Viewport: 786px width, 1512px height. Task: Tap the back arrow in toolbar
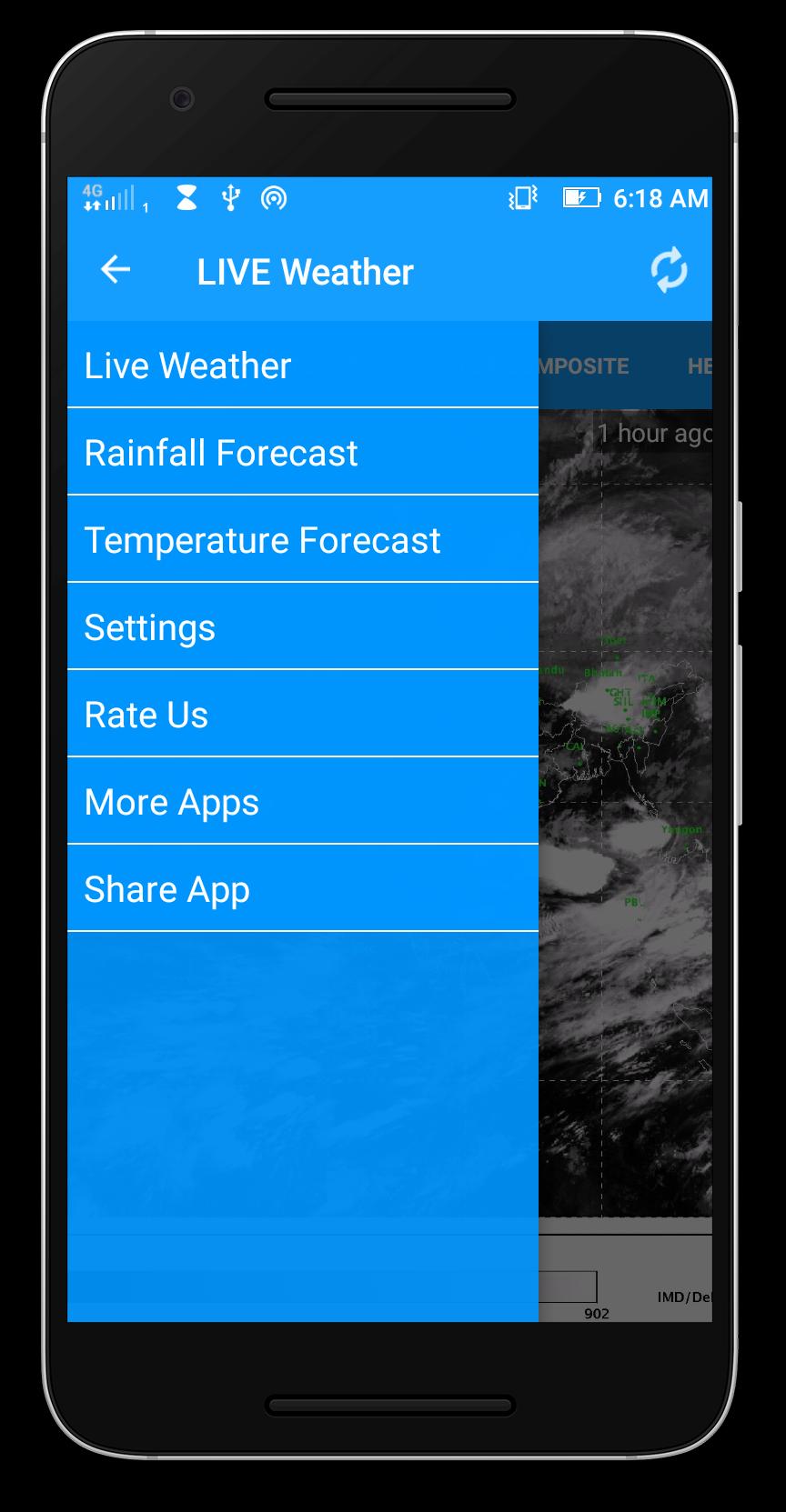pos(115,269)
